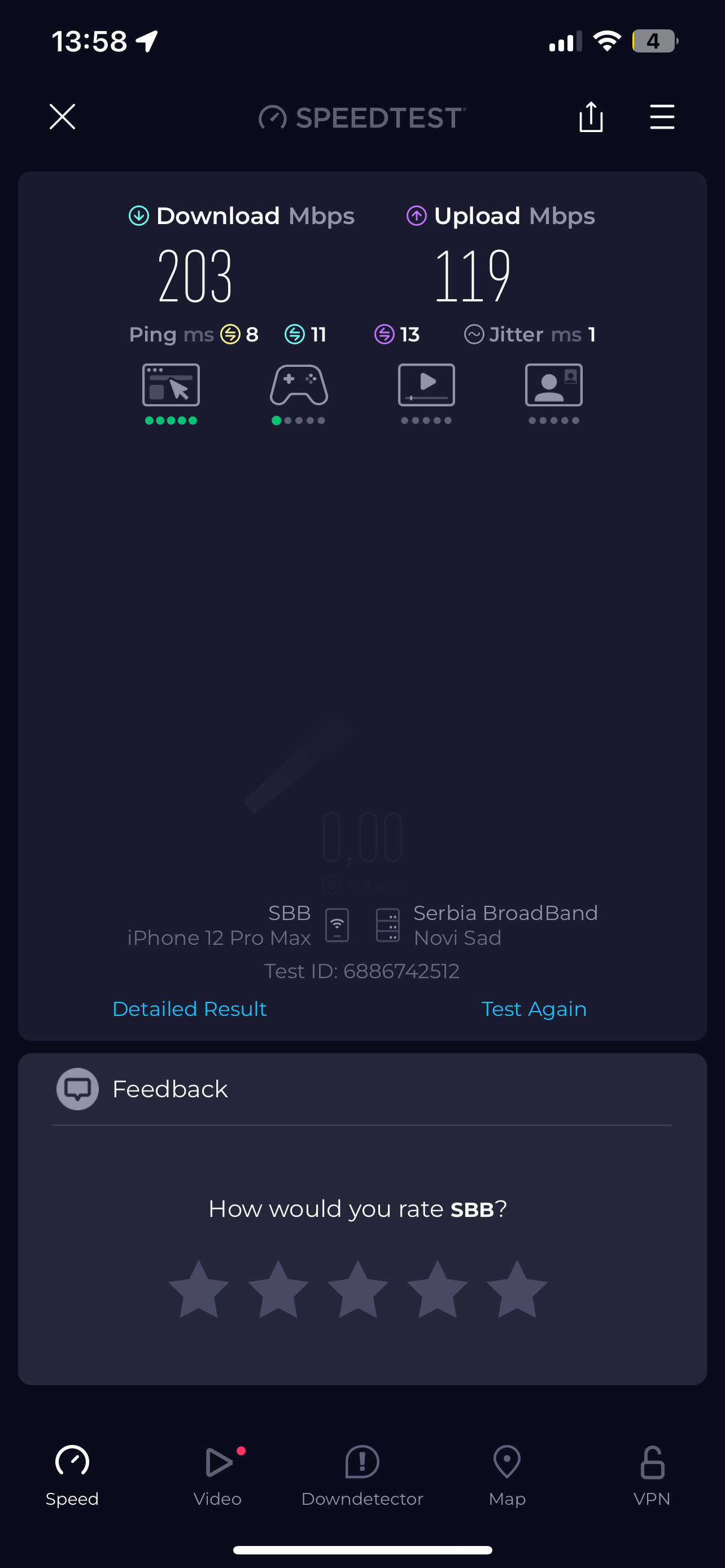Tap Test Again to rerun
This screenshot has width=725, height=1568.
tap(533, 1009)
